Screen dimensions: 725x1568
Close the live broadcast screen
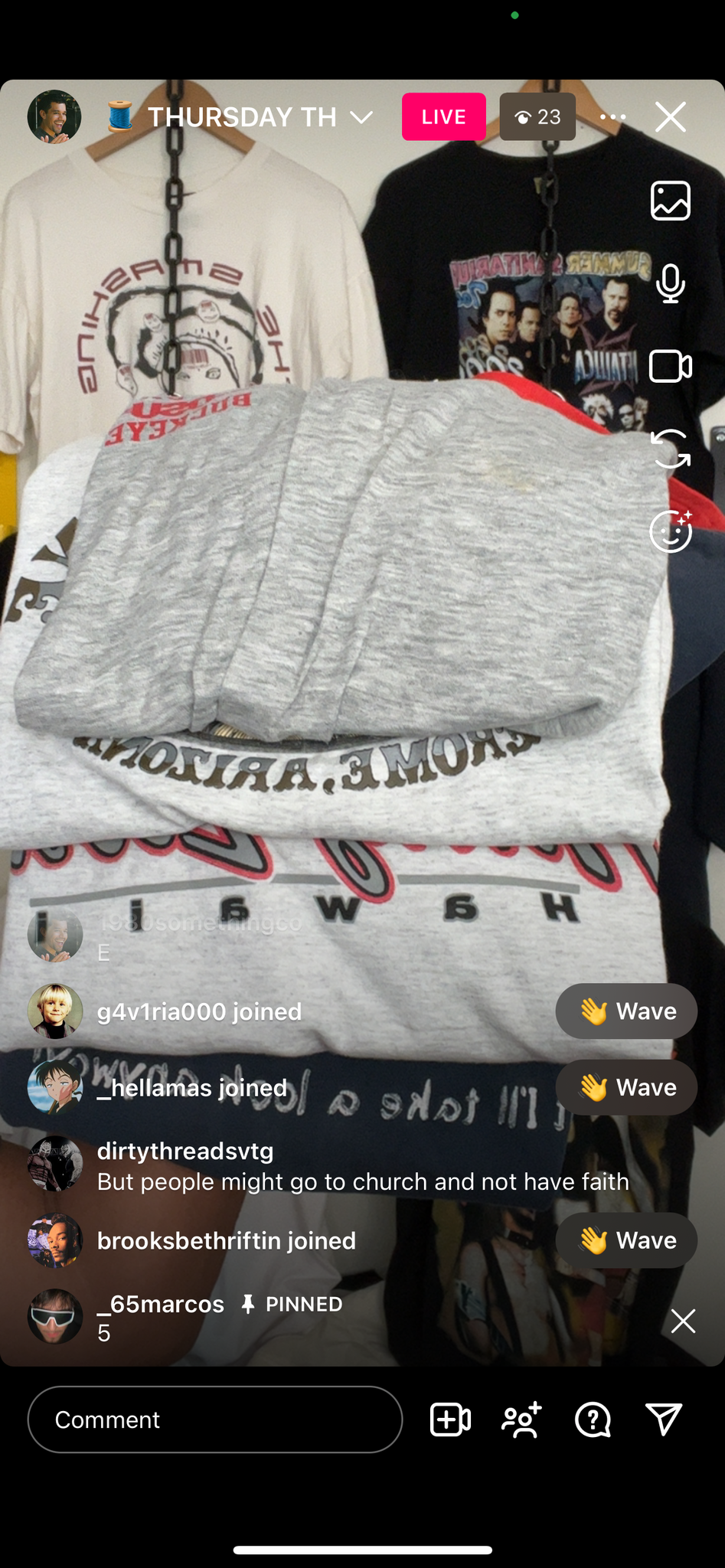670,117
